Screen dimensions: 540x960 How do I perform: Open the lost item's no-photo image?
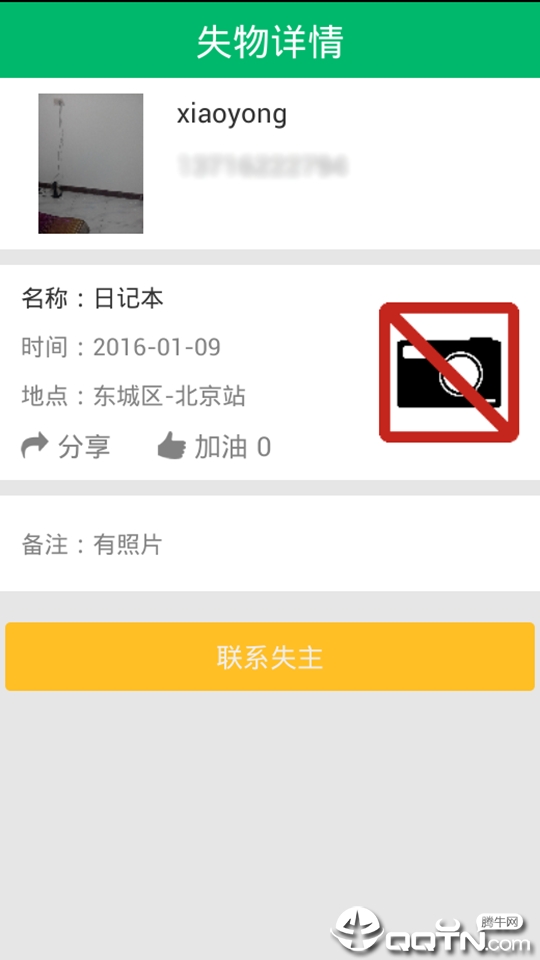(x=449, y=372)
